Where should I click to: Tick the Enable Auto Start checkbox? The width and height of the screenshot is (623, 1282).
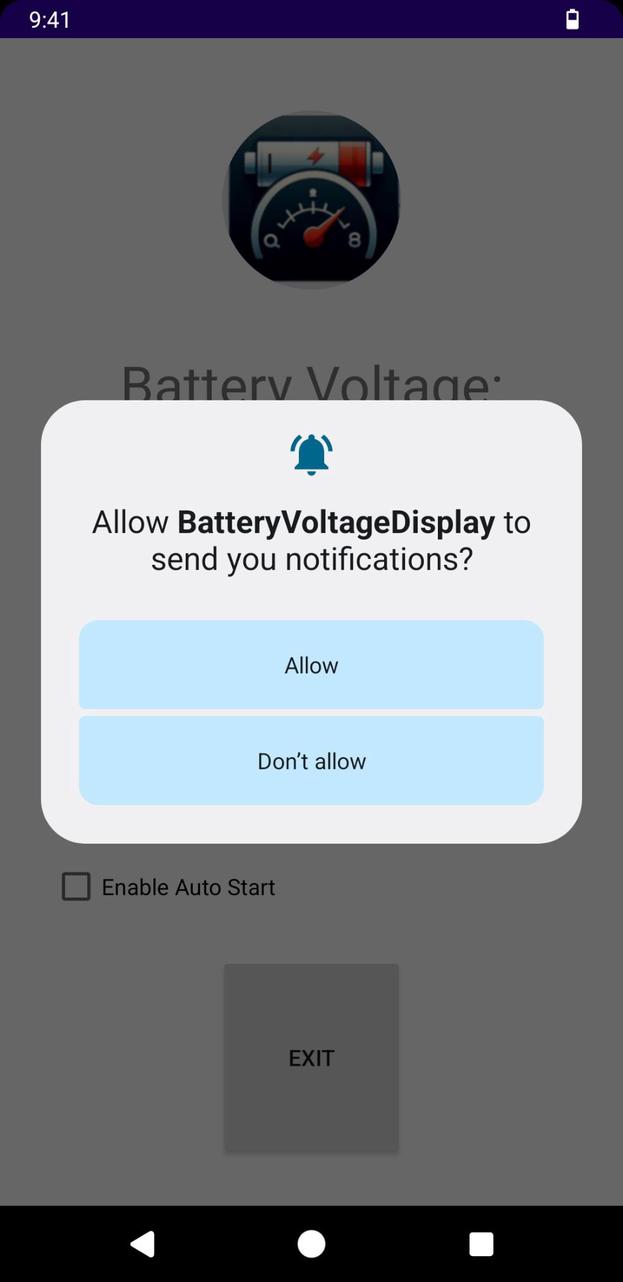point(76,887)
